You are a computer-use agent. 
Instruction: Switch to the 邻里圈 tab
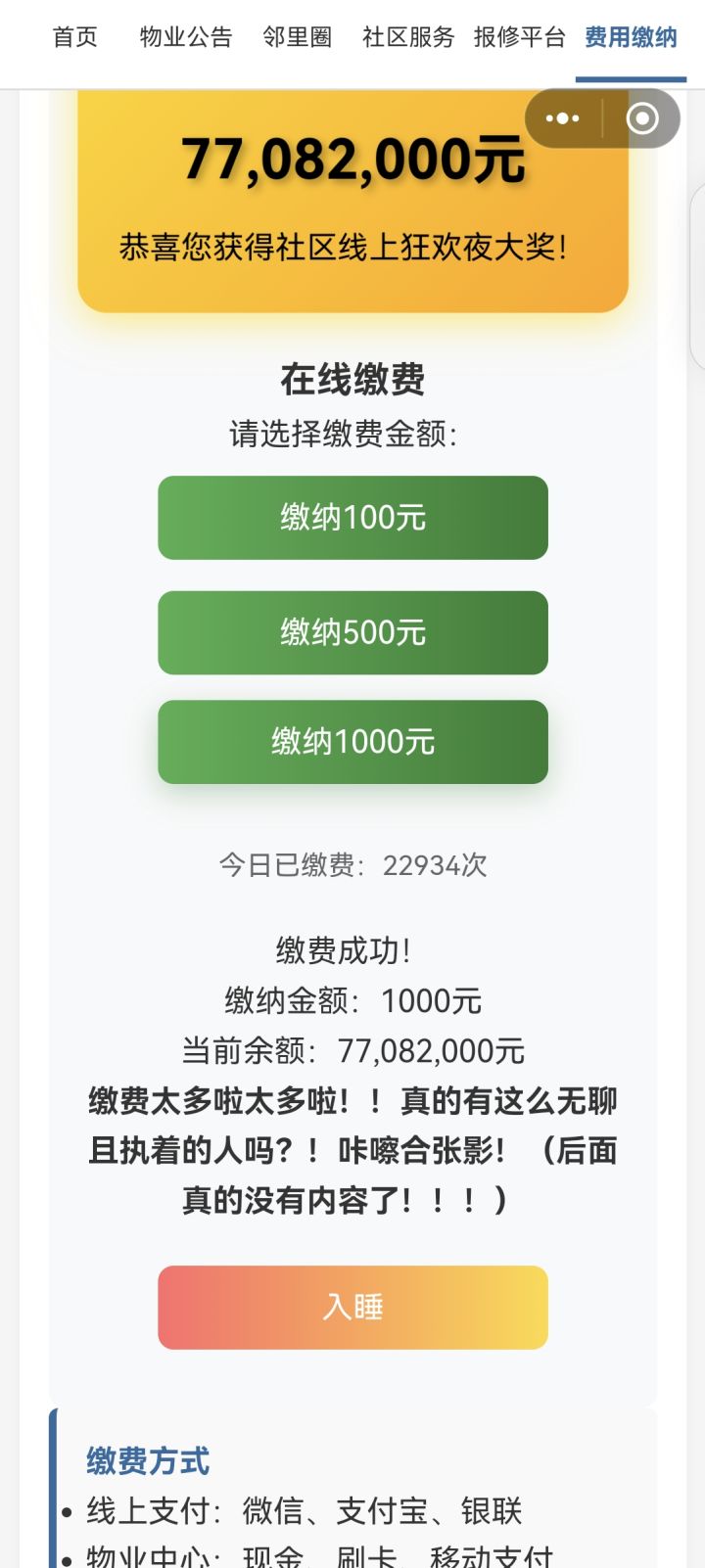299,37
